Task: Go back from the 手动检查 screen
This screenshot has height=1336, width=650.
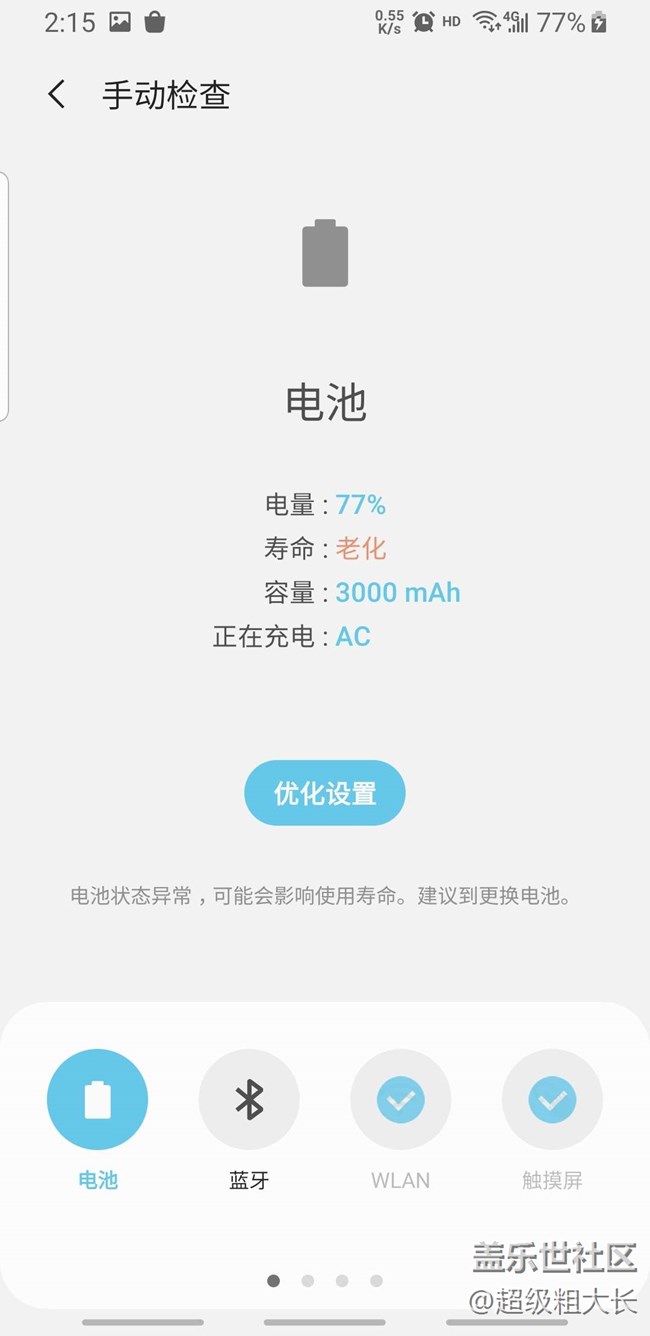Action: (x=57, y=95)
